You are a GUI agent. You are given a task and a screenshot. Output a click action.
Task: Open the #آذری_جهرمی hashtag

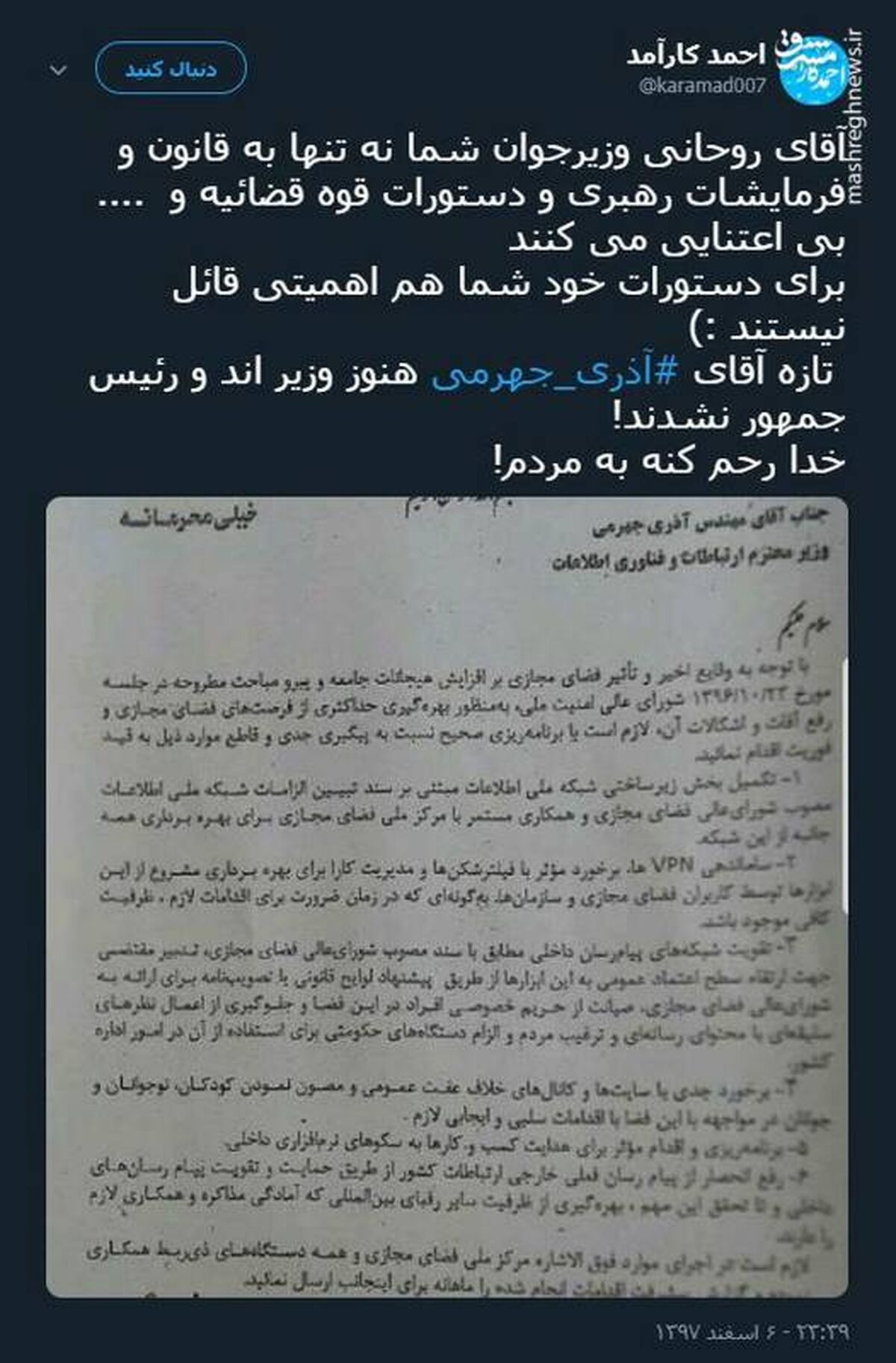[x=556, y=373]
